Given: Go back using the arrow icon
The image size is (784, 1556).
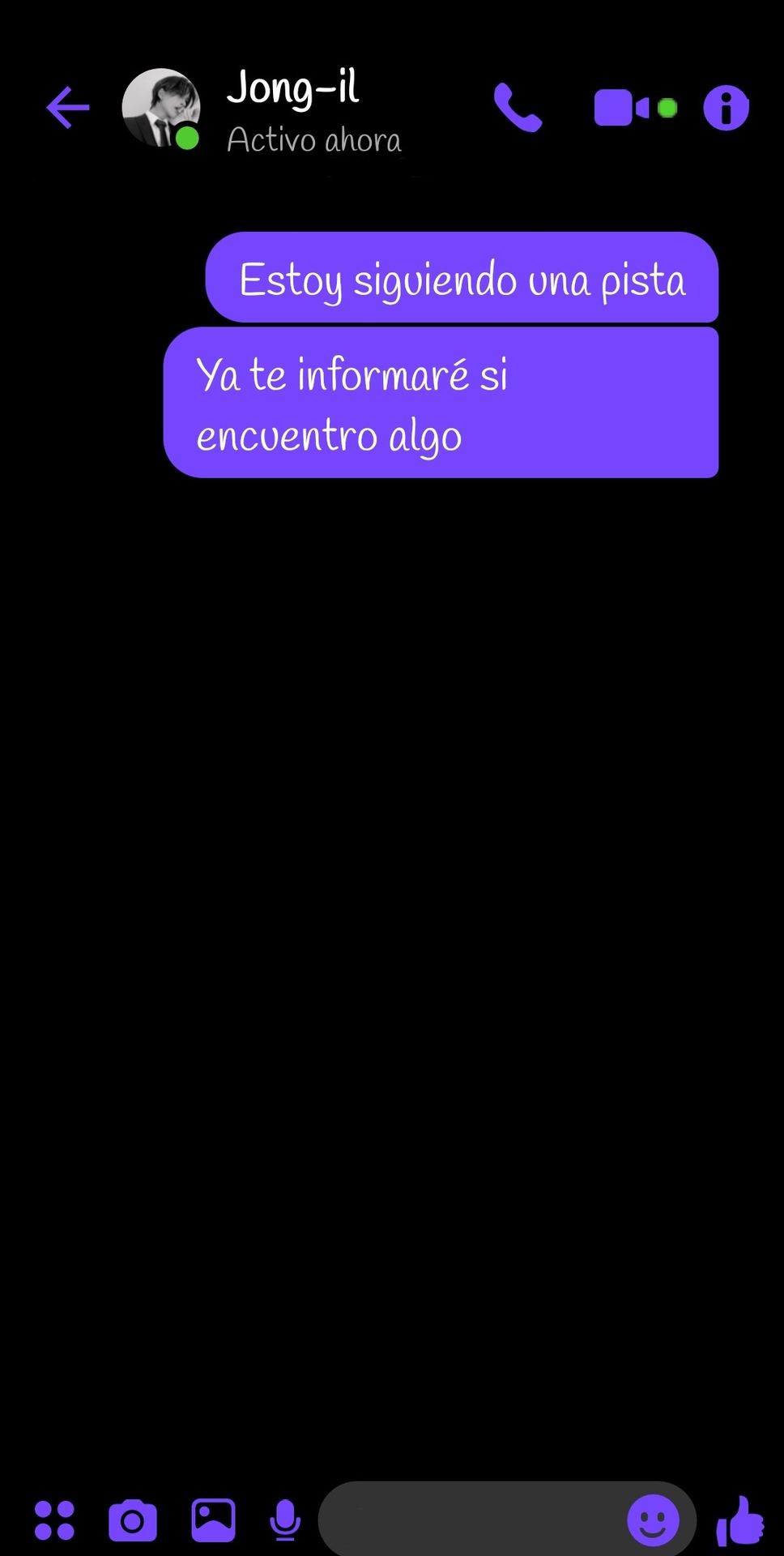Looking at the screenshot, I should 67,108.
